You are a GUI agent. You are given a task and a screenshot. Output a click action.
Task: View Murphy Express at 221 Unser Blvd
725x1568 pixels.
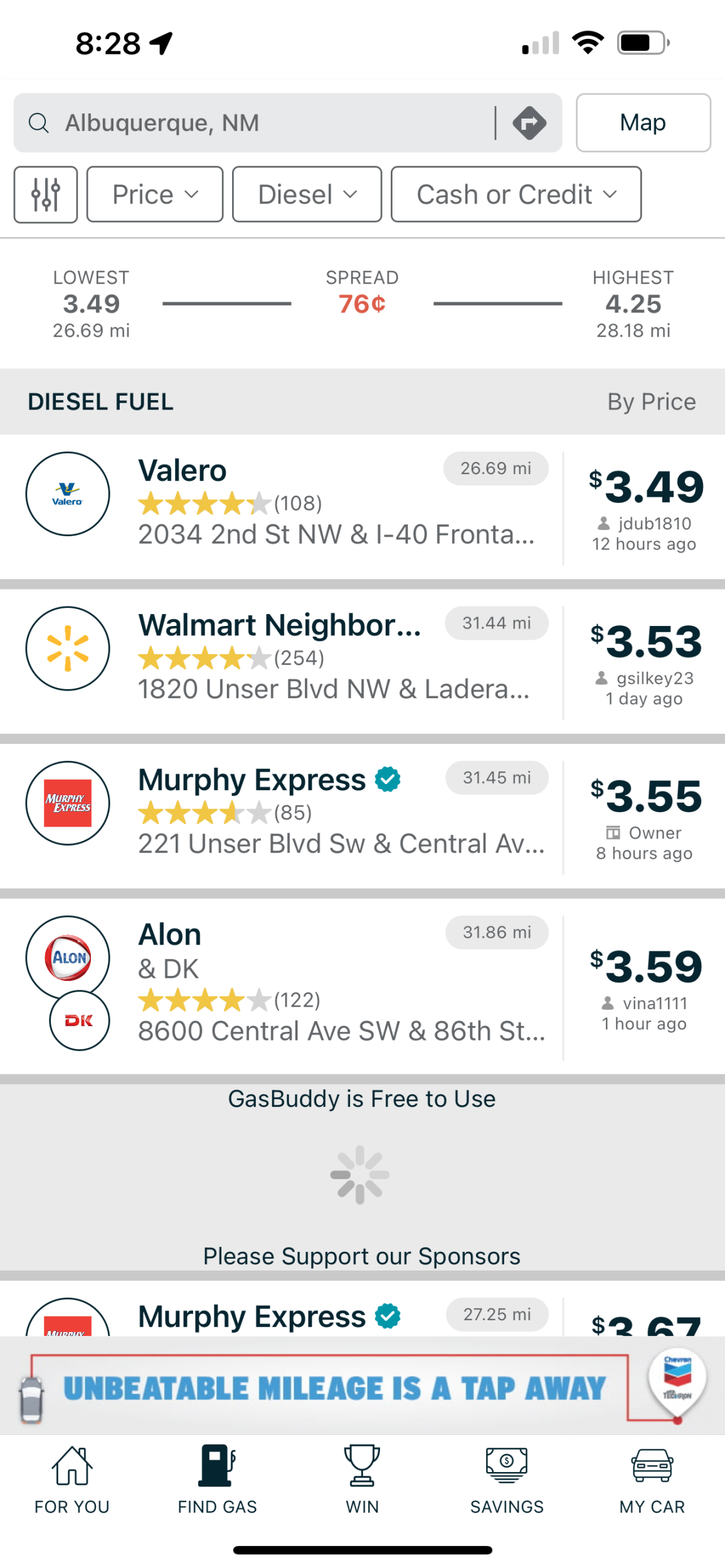coord(362,817)
